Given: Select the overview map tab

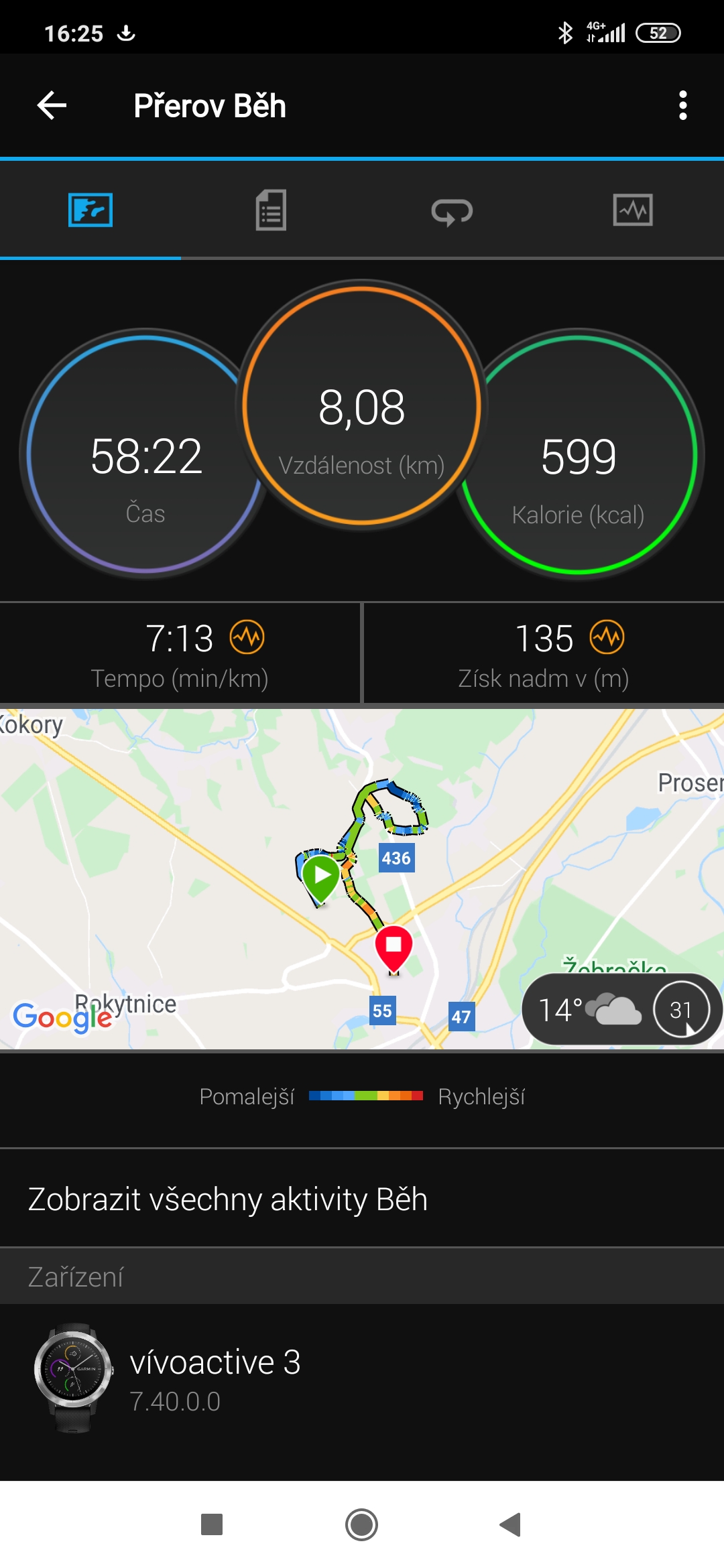Looking at the screenshot, I should coord(90,210).
